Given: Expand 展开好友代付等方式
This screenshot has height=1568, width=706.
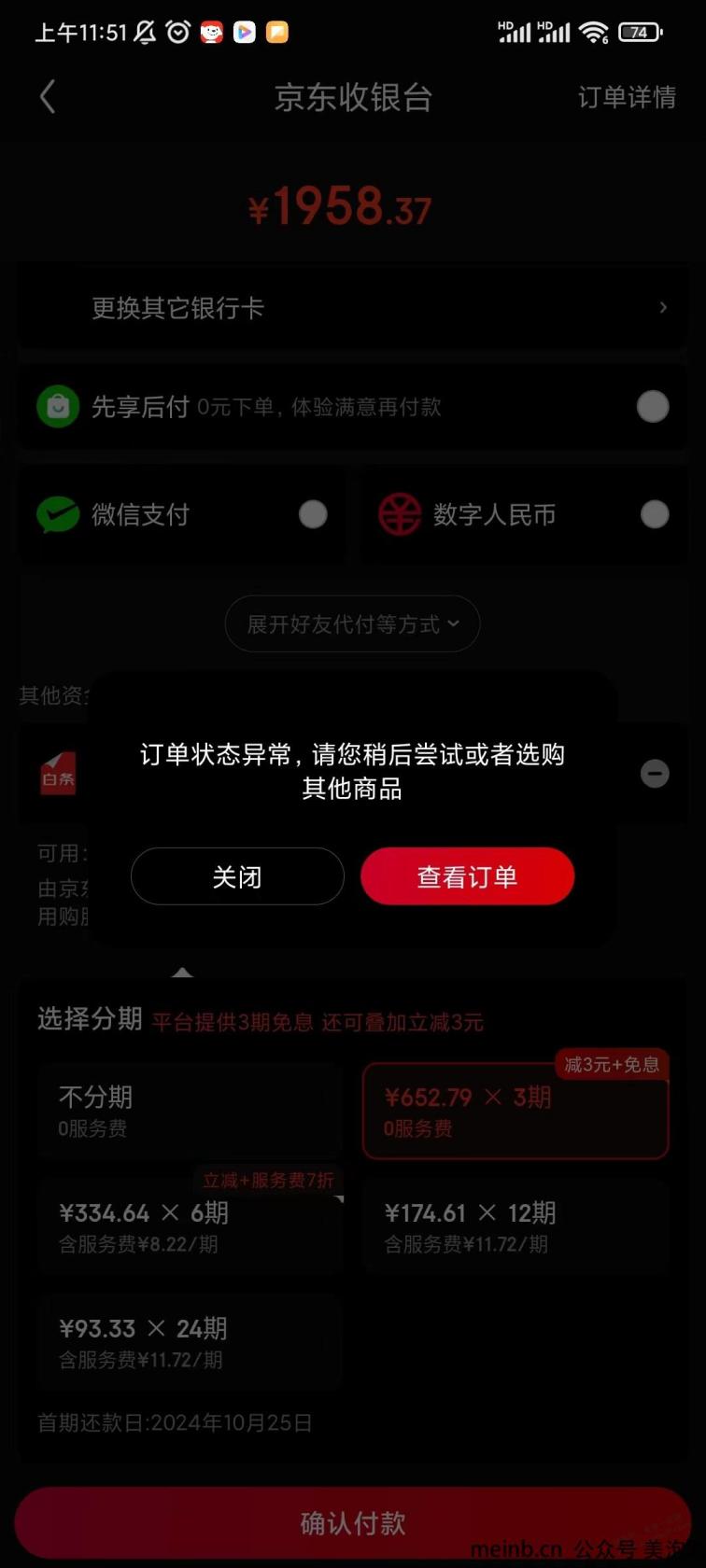Looking at the screenshot, I should click(352, 624).
